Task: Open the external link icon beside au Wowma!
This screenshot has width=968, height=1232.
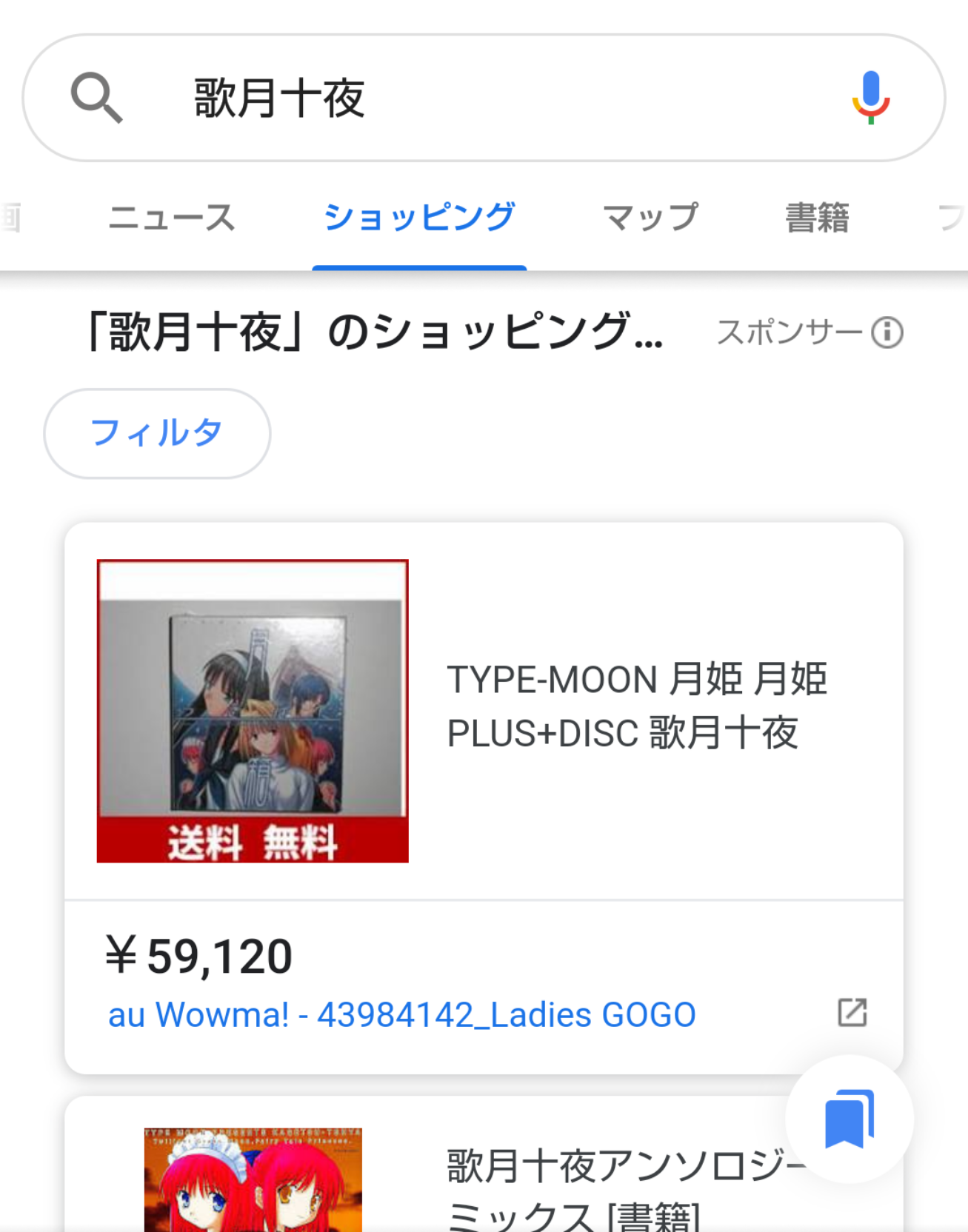Action: (852, 1012)
